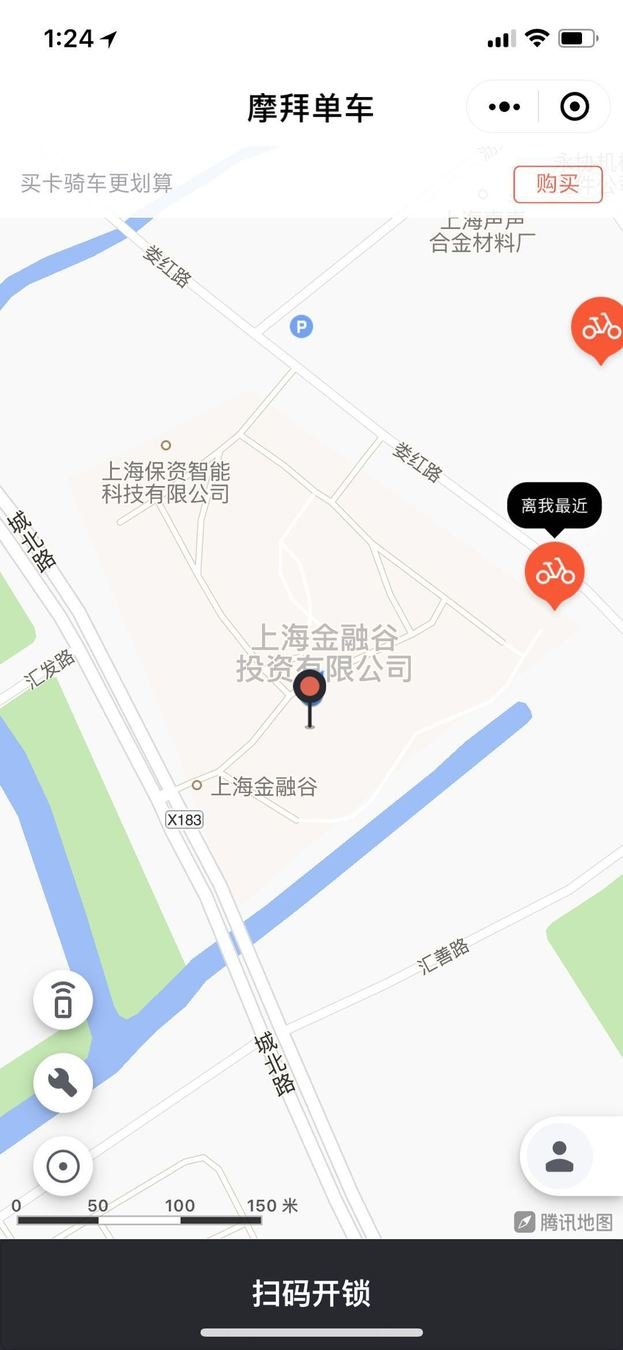This screenshot has height=1350, width=623.
Task: Report a bike fault with the wrench icon
Action: [63, 1083]
